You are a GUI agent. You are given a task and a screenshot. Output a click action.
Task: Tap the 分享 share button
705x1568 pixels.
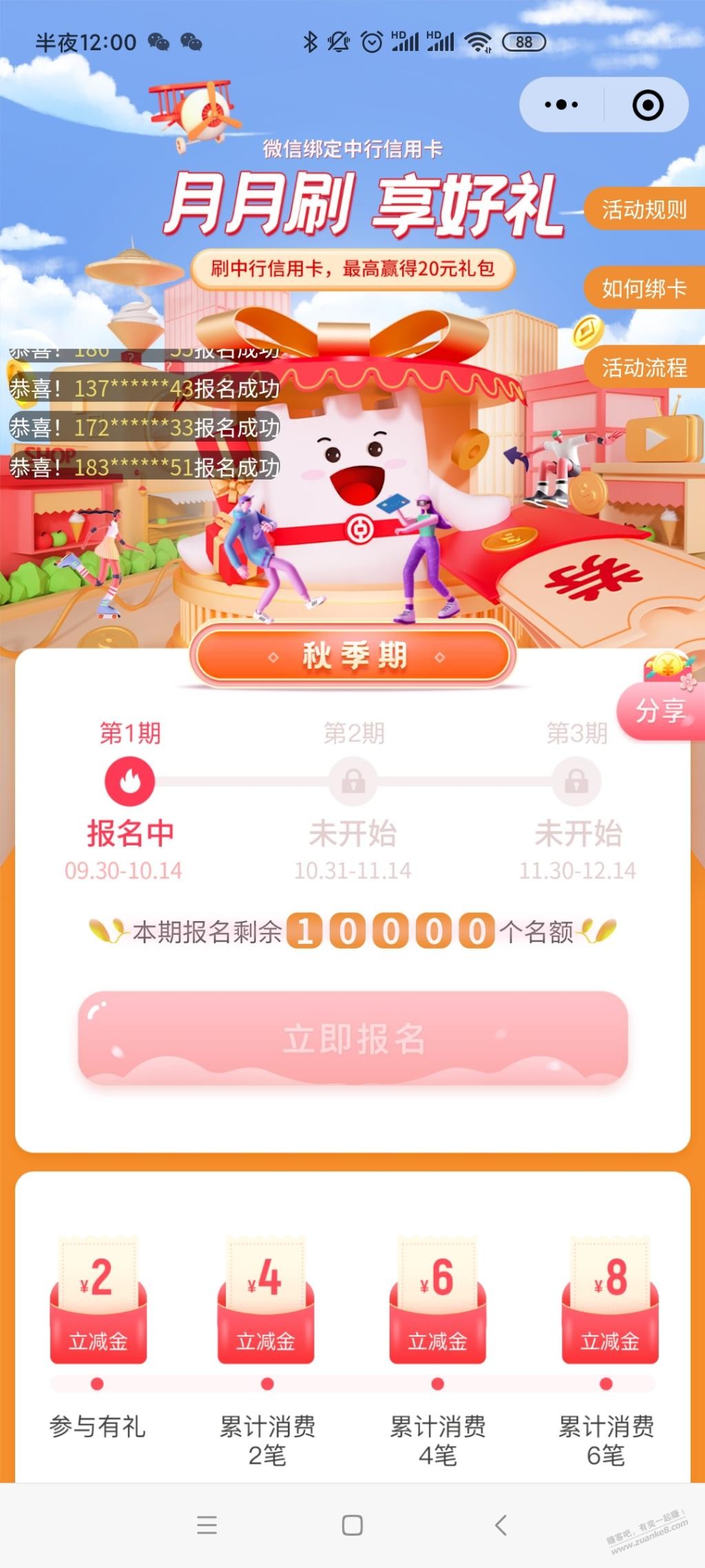tap(660, 711)
